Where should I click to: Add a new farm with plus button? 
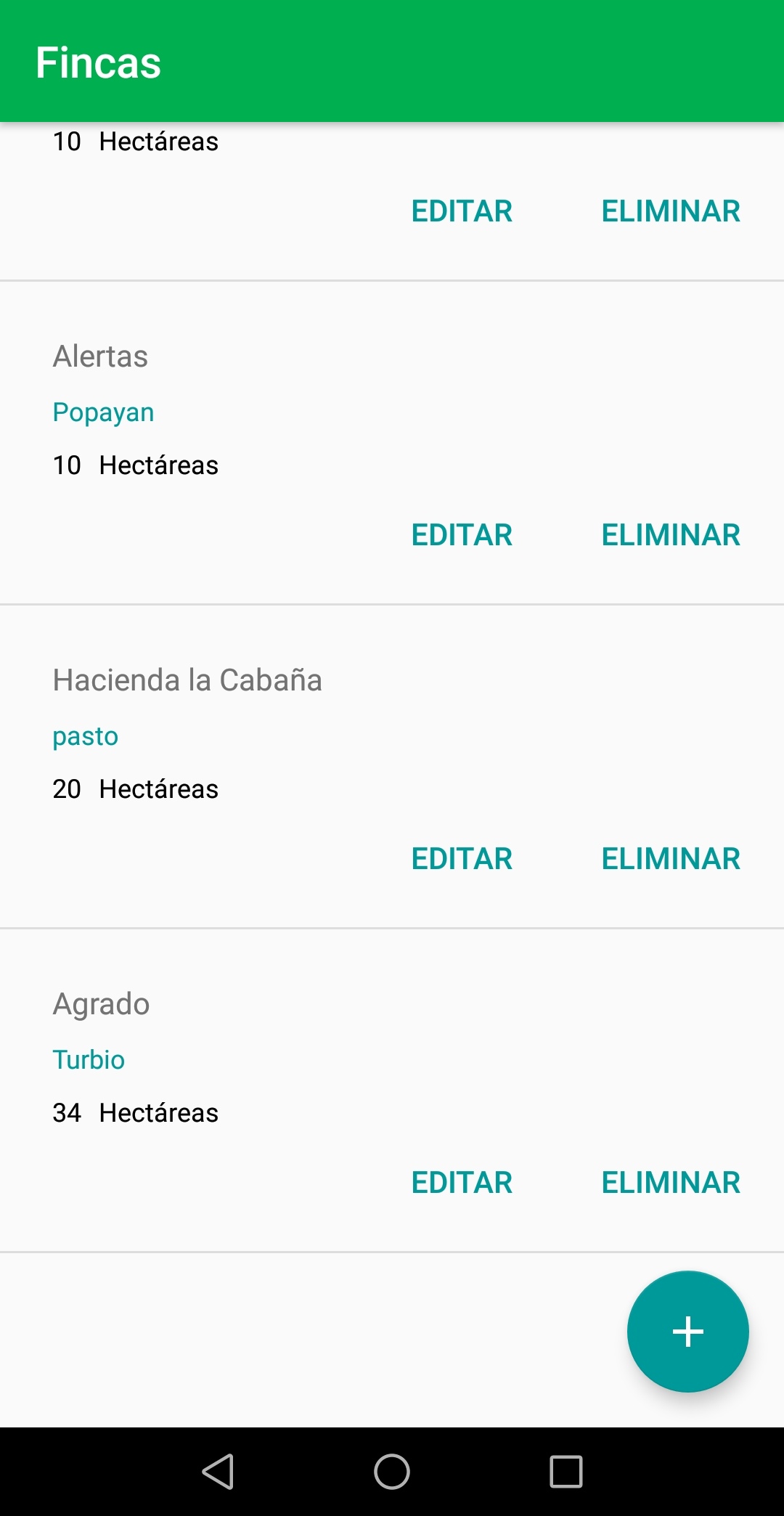tap(687, 1332)
